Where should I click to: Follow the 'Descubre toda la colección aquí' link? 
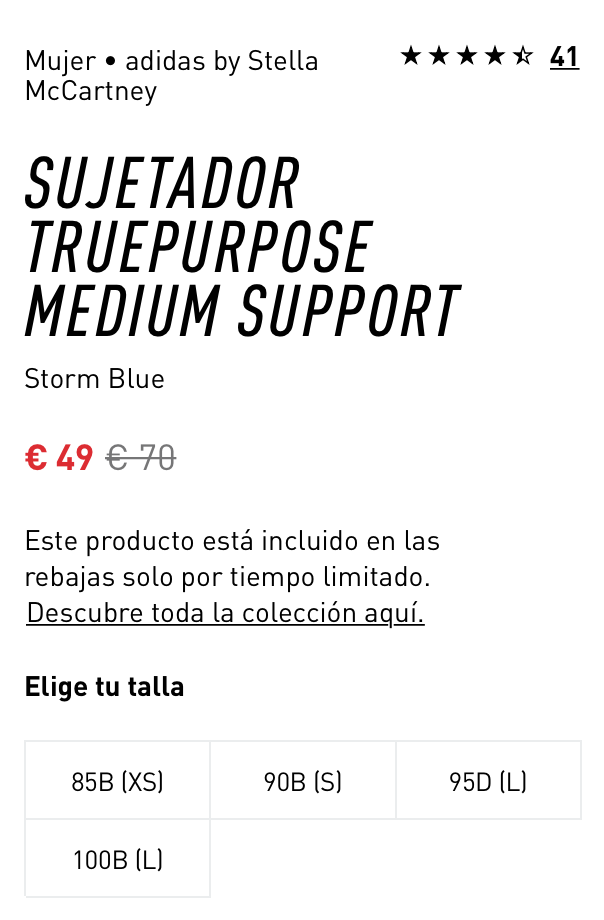225,613
